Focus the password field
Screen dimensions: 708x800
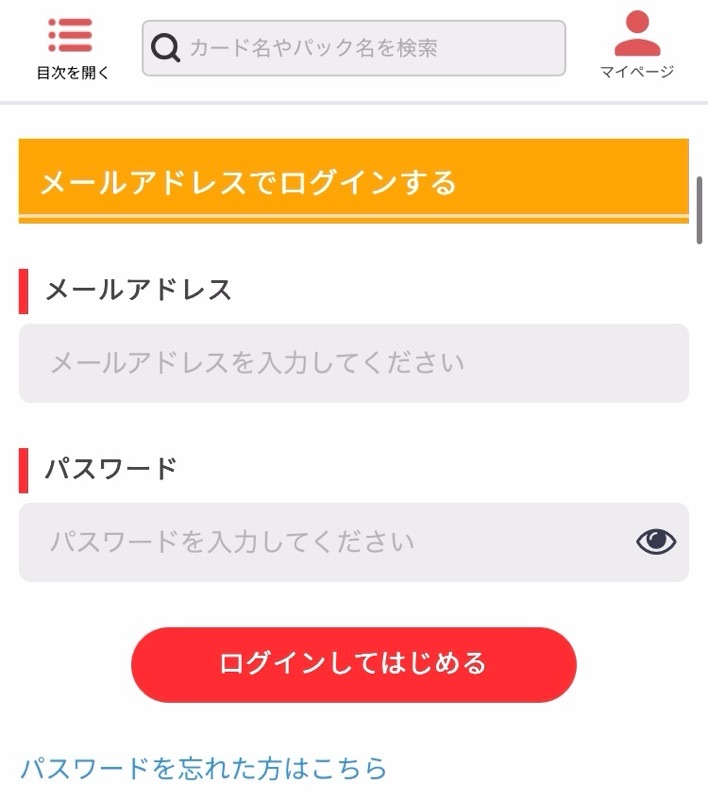(x=320, y=542)
